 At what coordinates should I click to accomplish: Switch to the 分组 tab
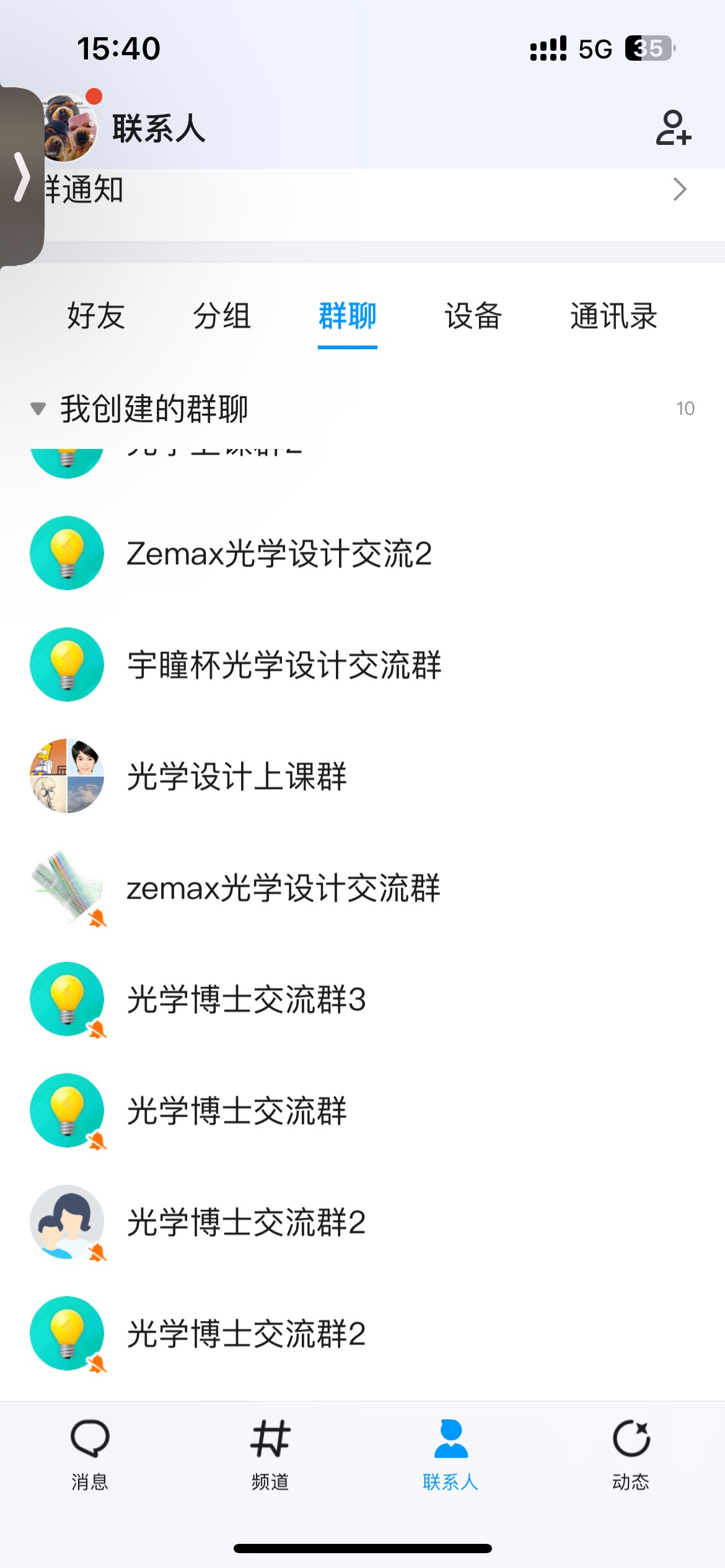tap(221, 316)
